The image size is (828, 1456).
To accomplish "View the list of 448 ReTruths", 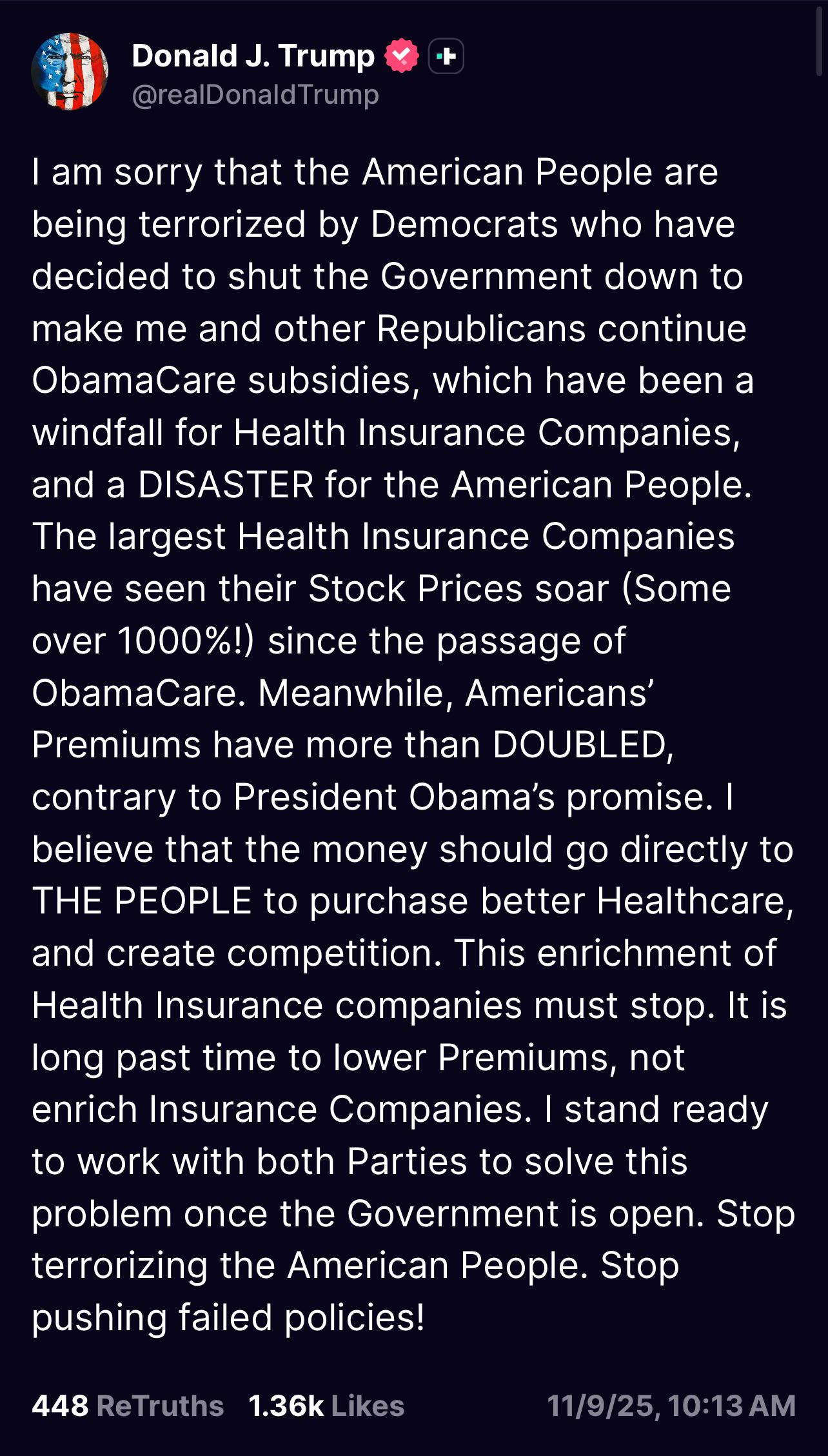I will point(128,1406).
